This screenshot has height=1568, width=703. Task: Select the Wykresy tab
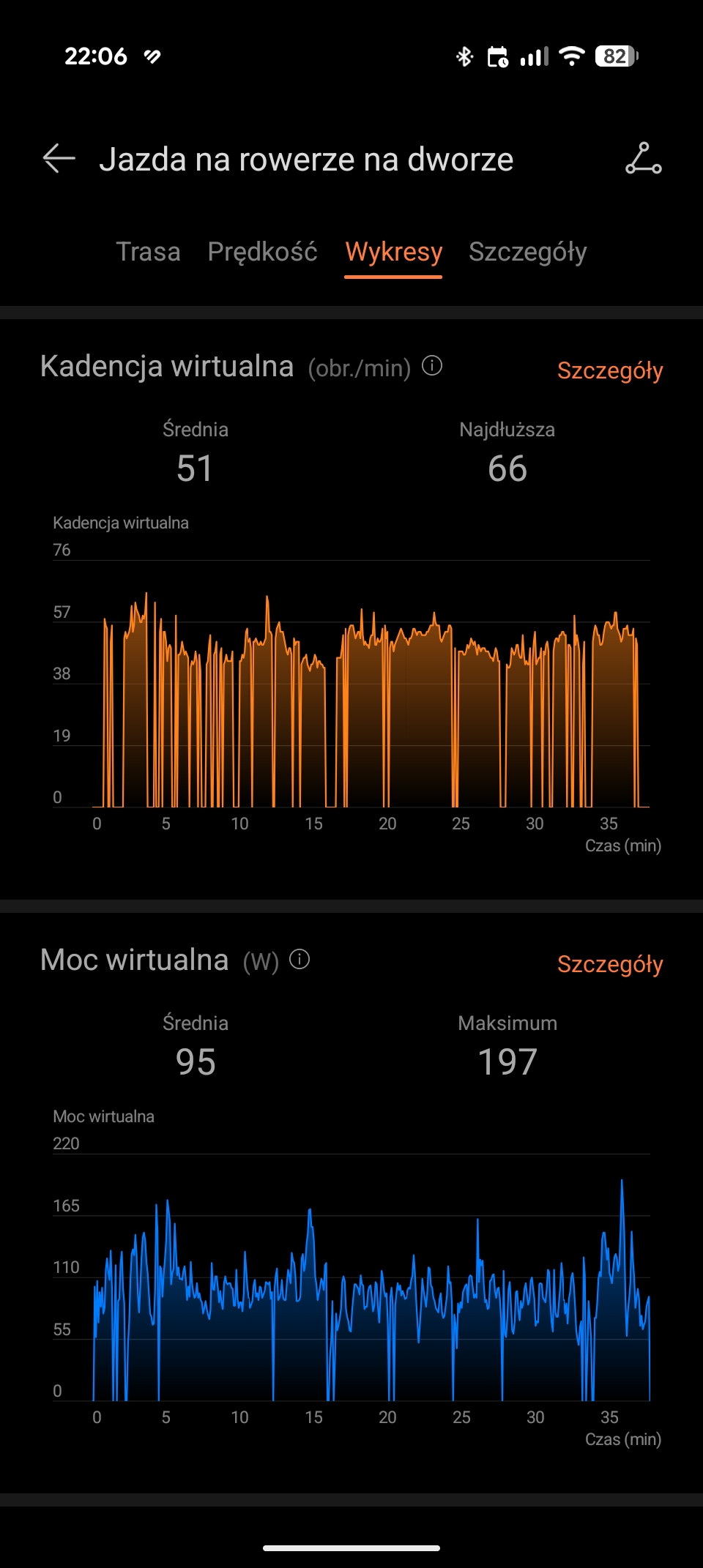(393, 252)
